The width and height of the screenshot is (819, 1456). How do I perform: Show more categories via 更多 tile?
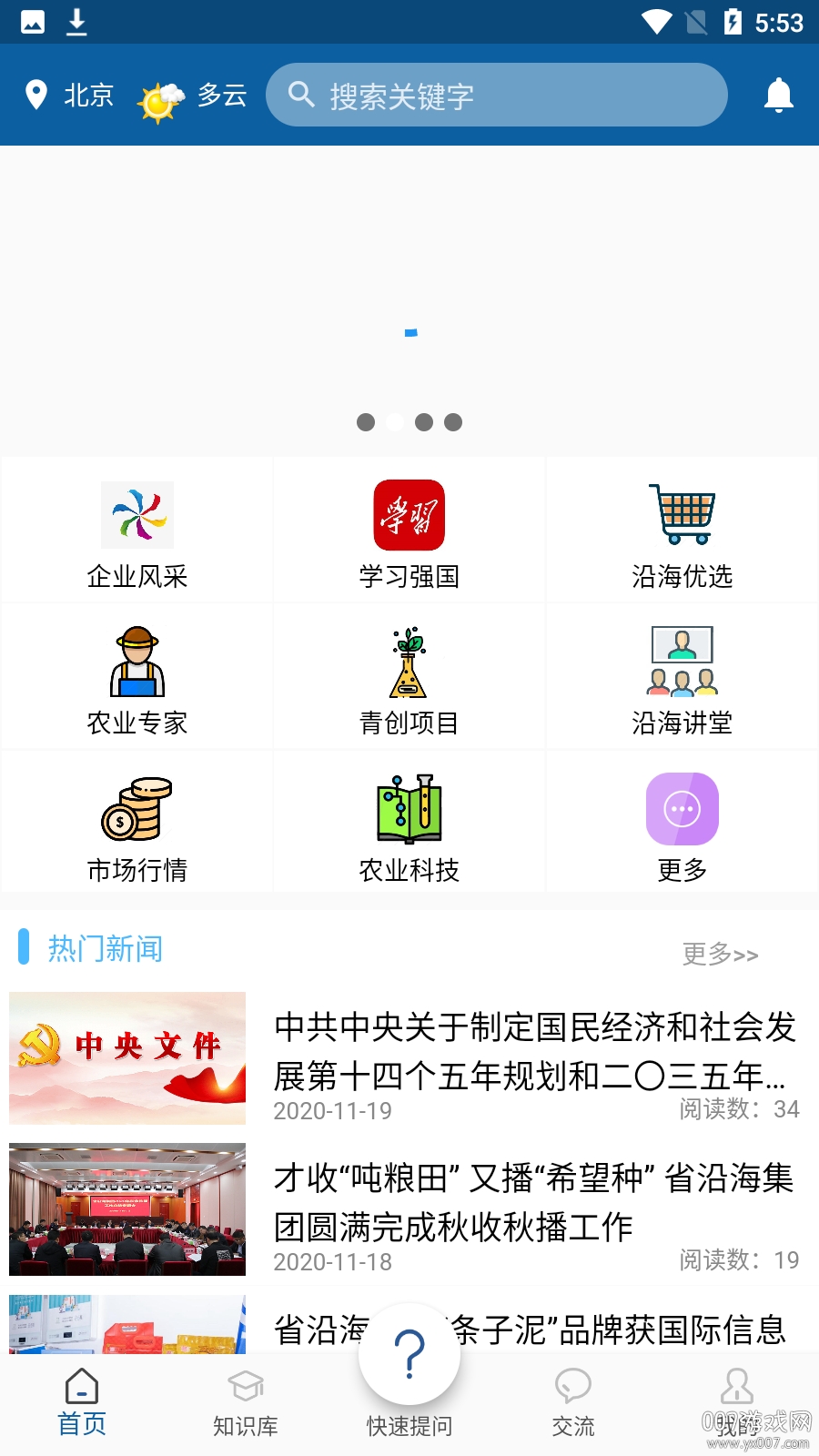pos(682,828)
